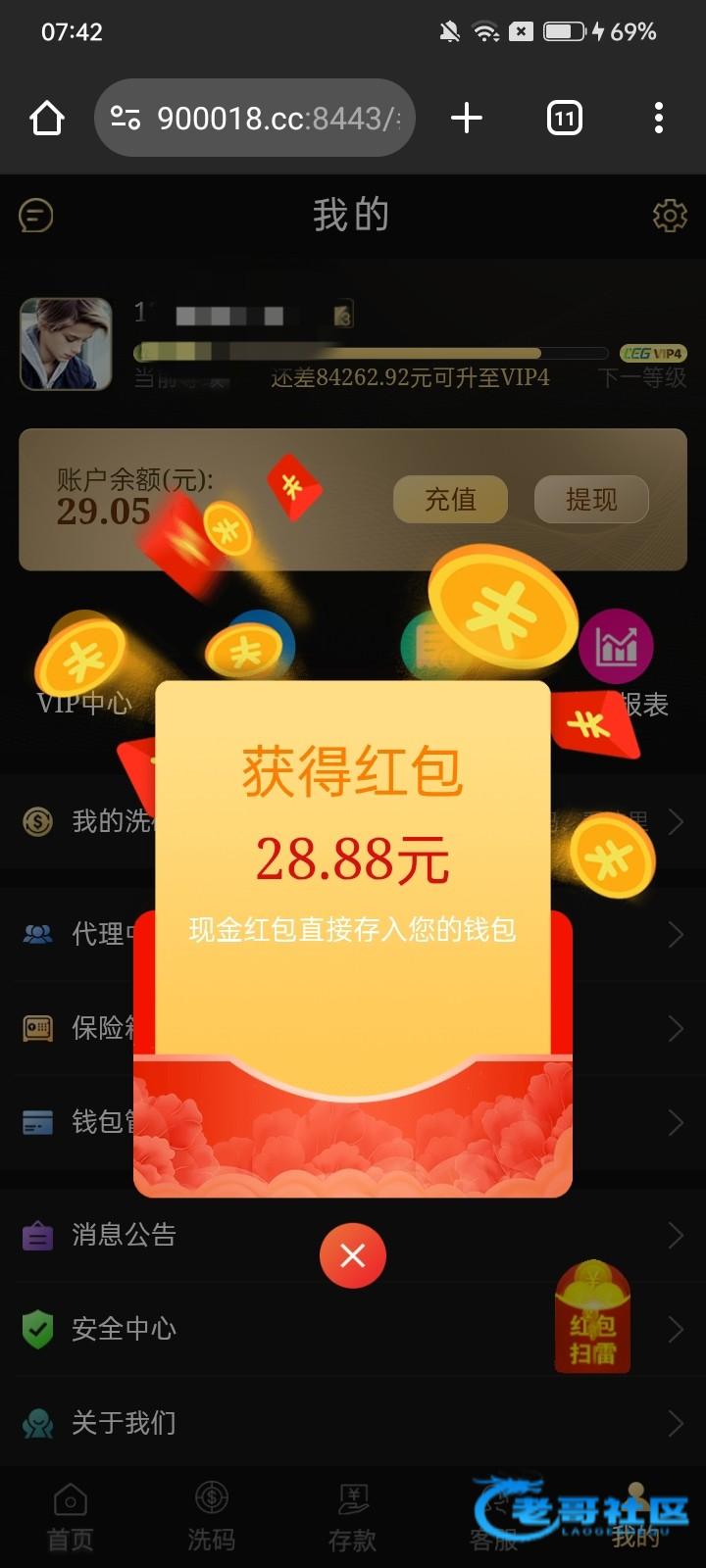Switch to the 存款 deposit tab

(352, 1517)
